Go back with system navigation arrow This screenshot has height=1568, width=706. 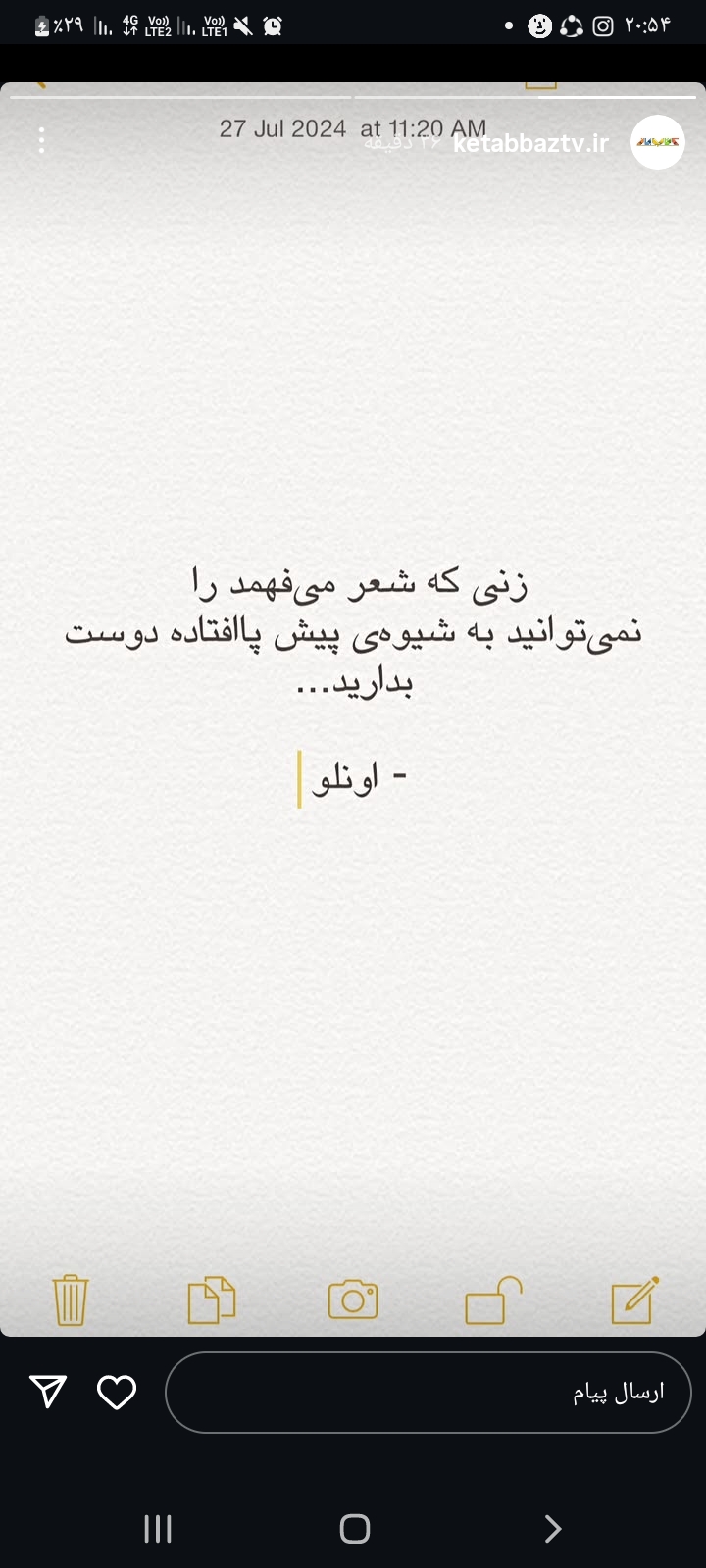click(x=552, y=1529)
